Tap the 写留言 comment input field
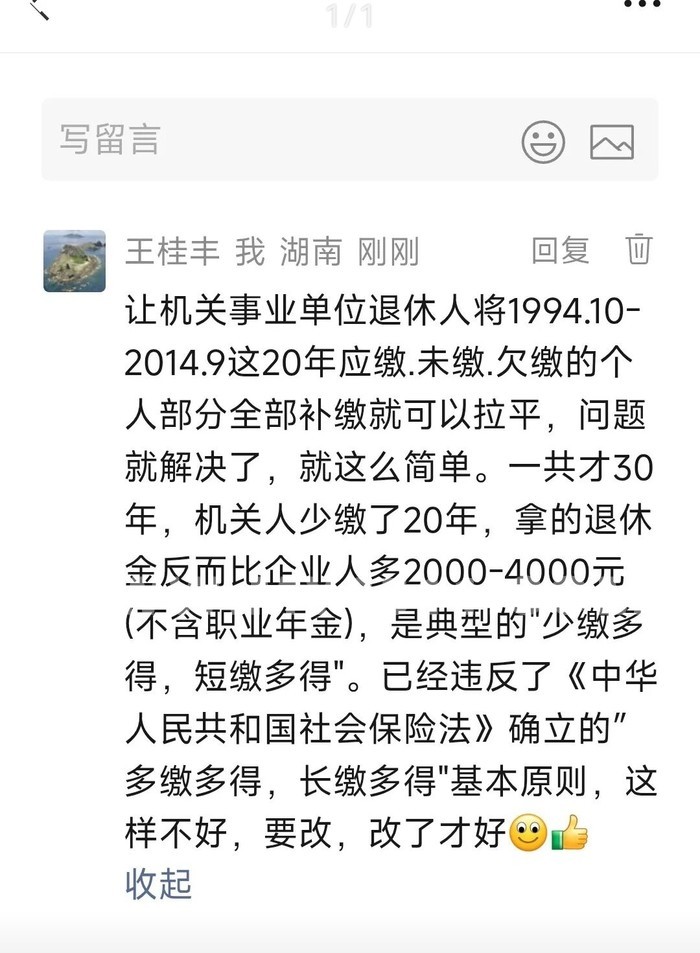700x953 pixels. click(349, 140)
